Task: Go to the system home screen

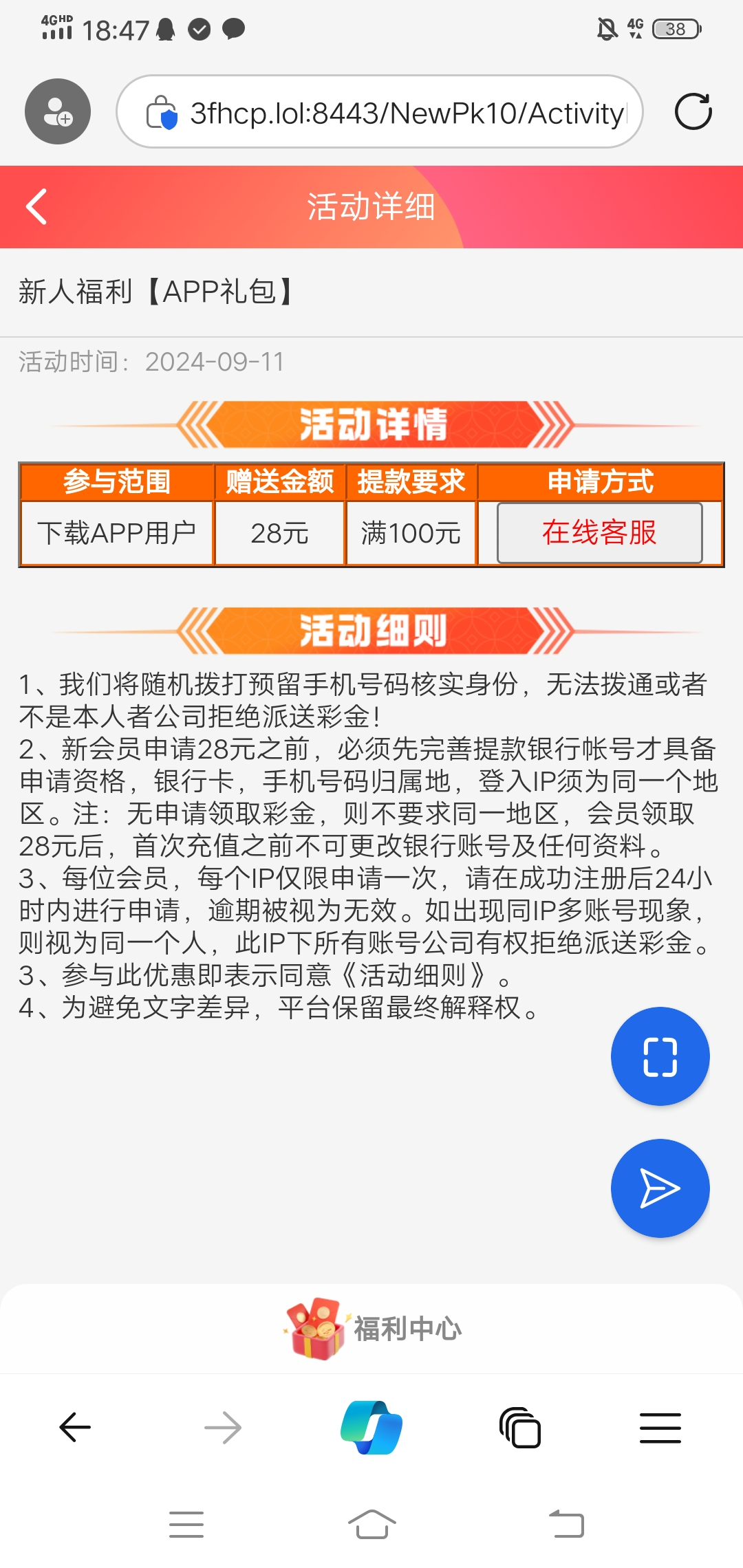Action: click(x=371, y=1524)
